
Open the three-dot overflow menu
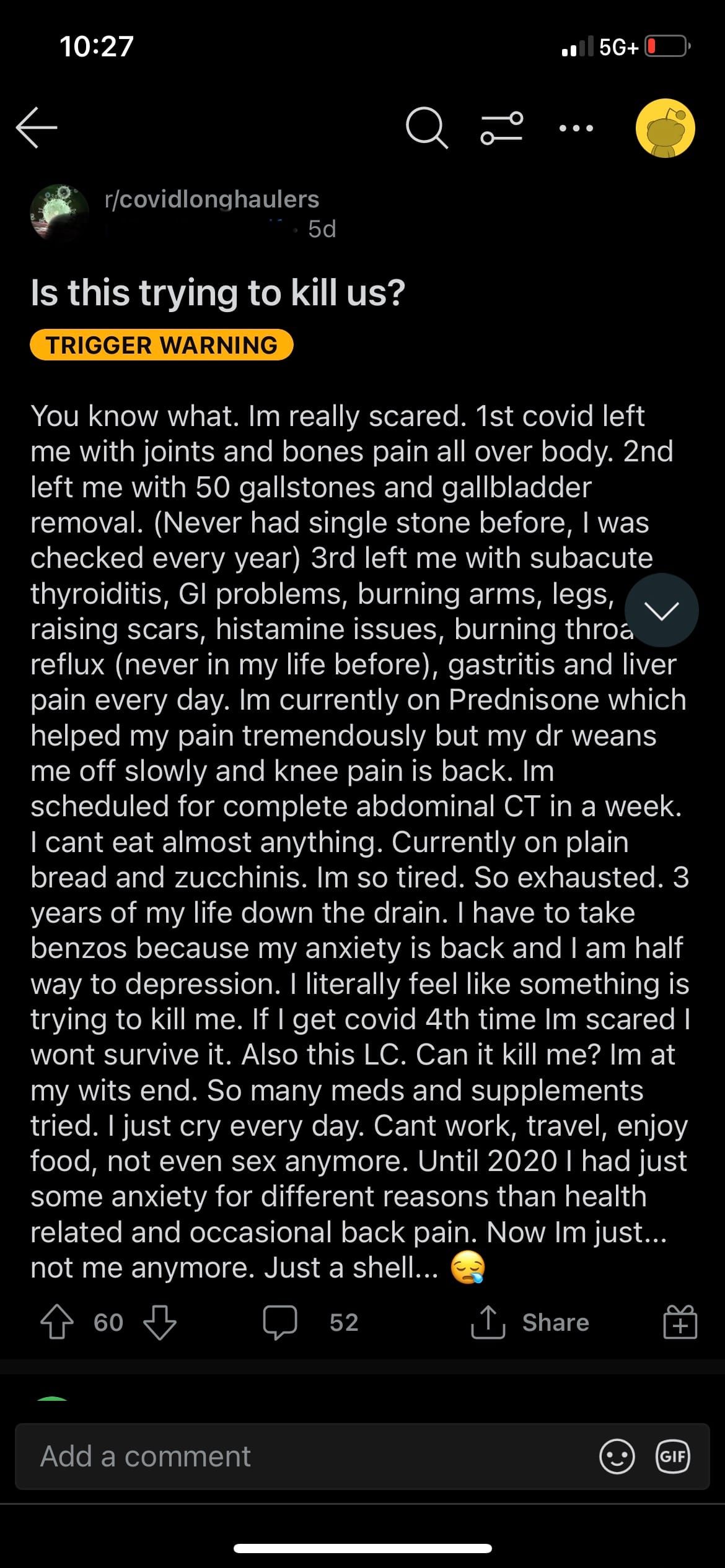[x=576, y=128]
